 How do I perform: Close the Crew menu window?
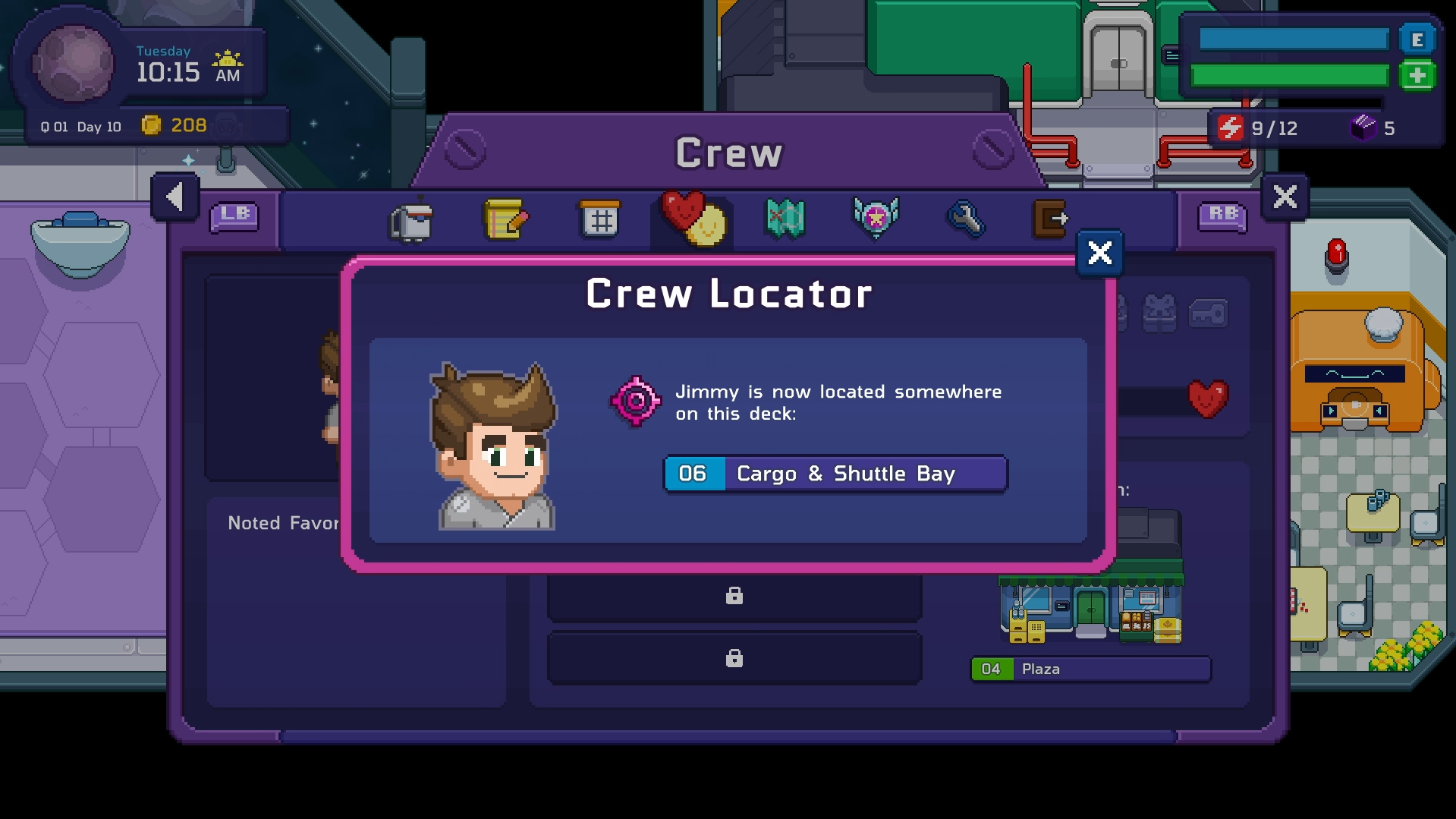pyautogui.click(x=1284, y=197)
